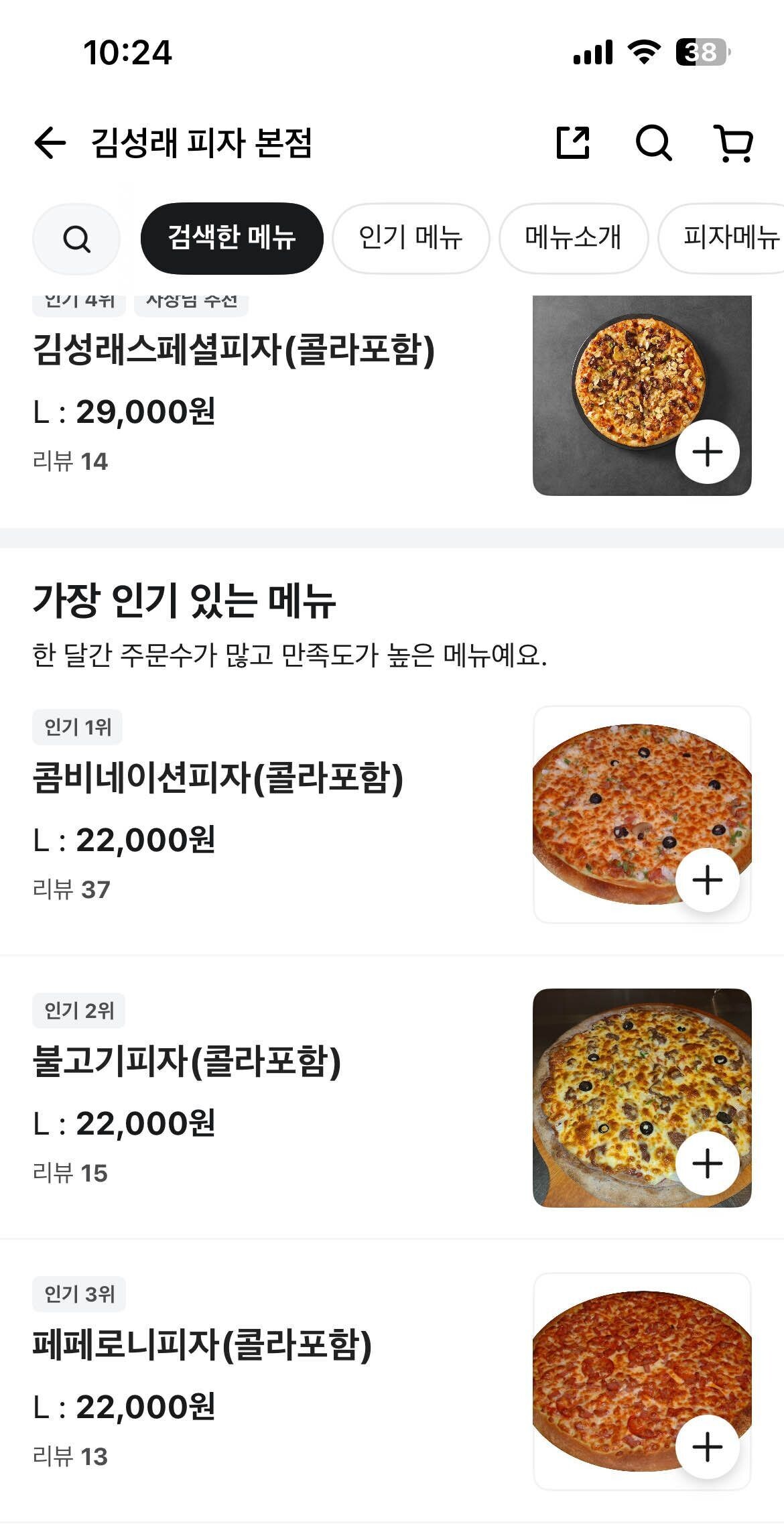784x1524 pixels.
Task: Open search in the top bar
Action: click(653, 143)
